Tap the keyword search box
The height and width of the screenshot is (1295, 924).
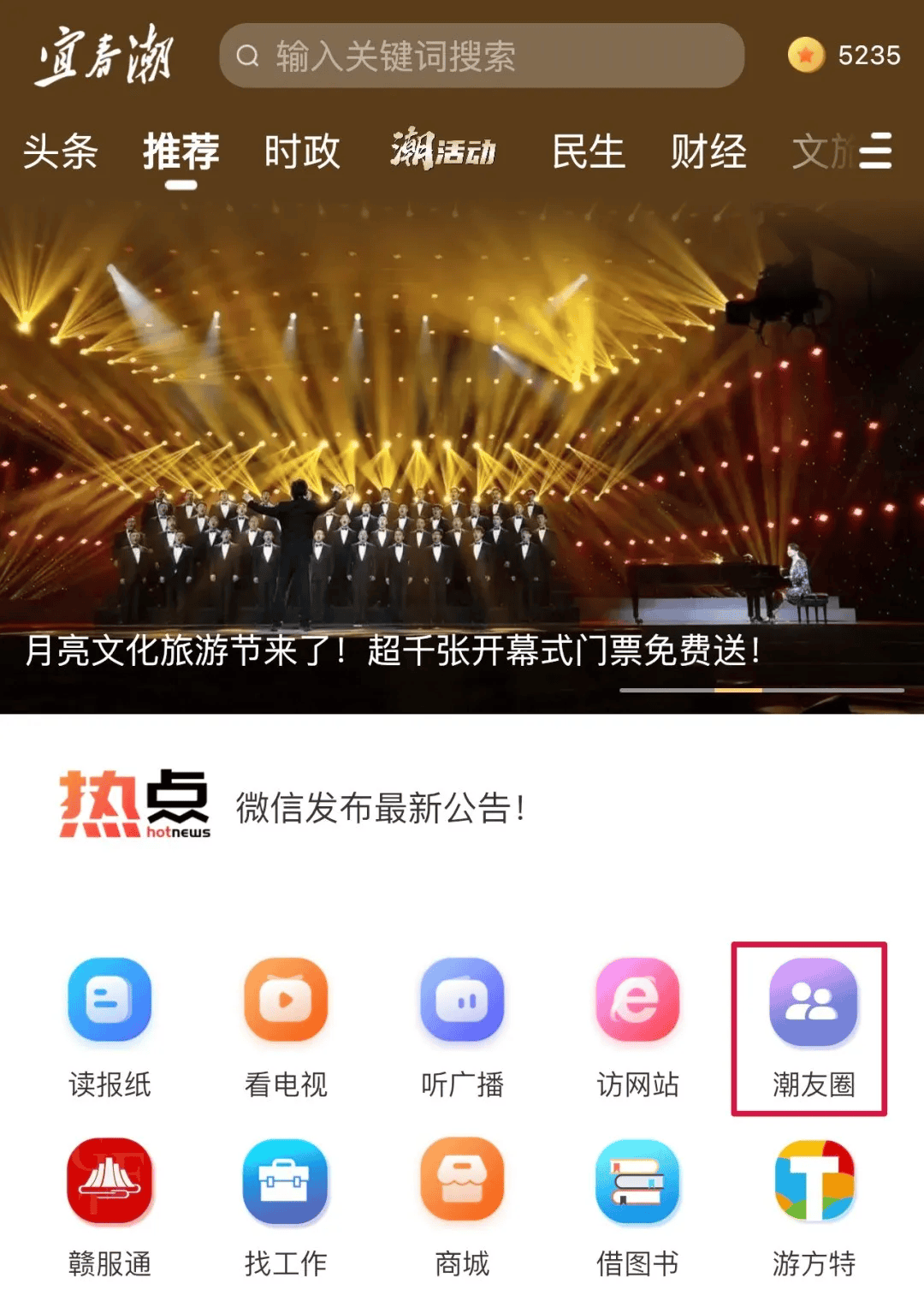[481, 56]
